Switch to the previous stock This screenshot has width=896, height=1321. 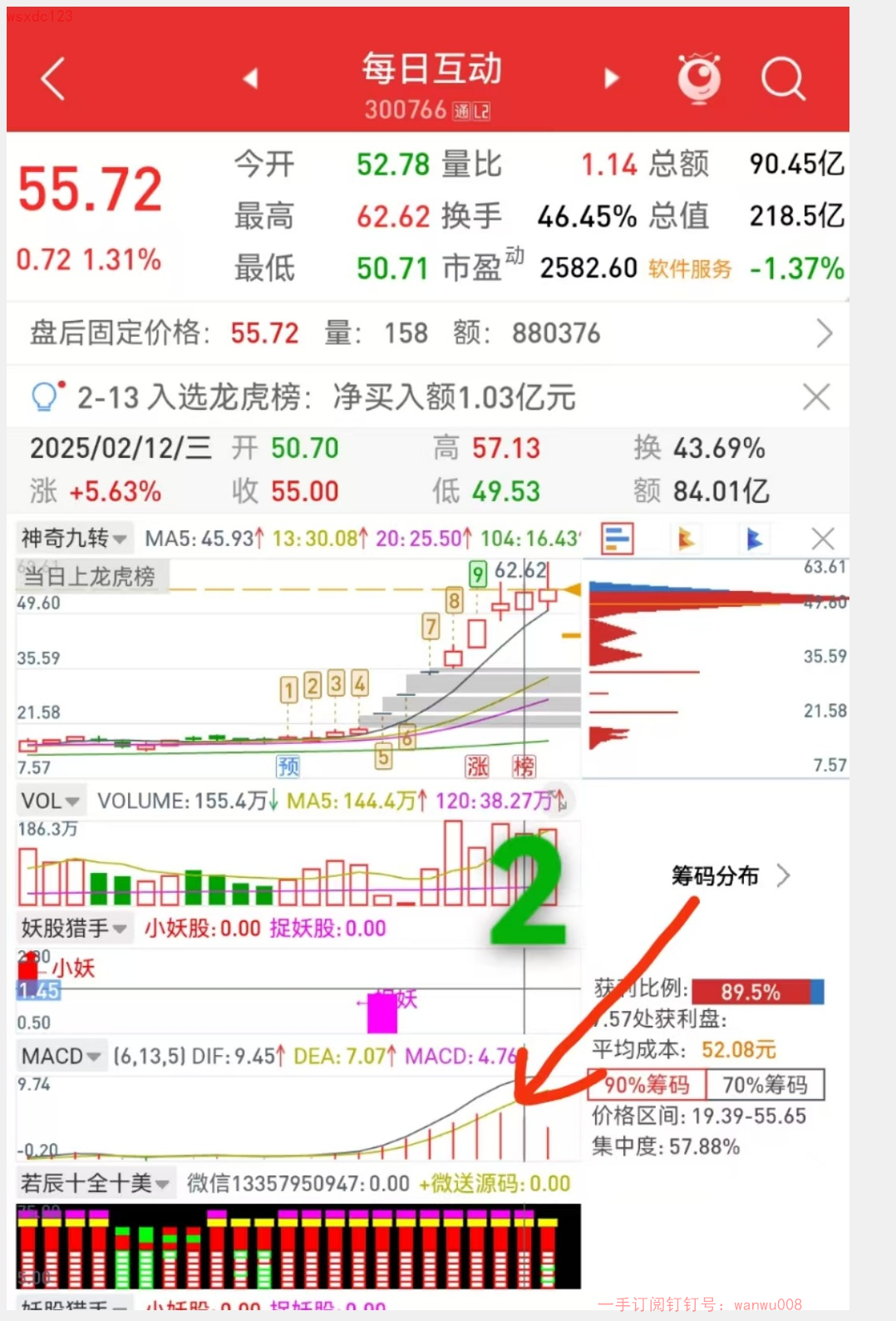tap(249, 78)
